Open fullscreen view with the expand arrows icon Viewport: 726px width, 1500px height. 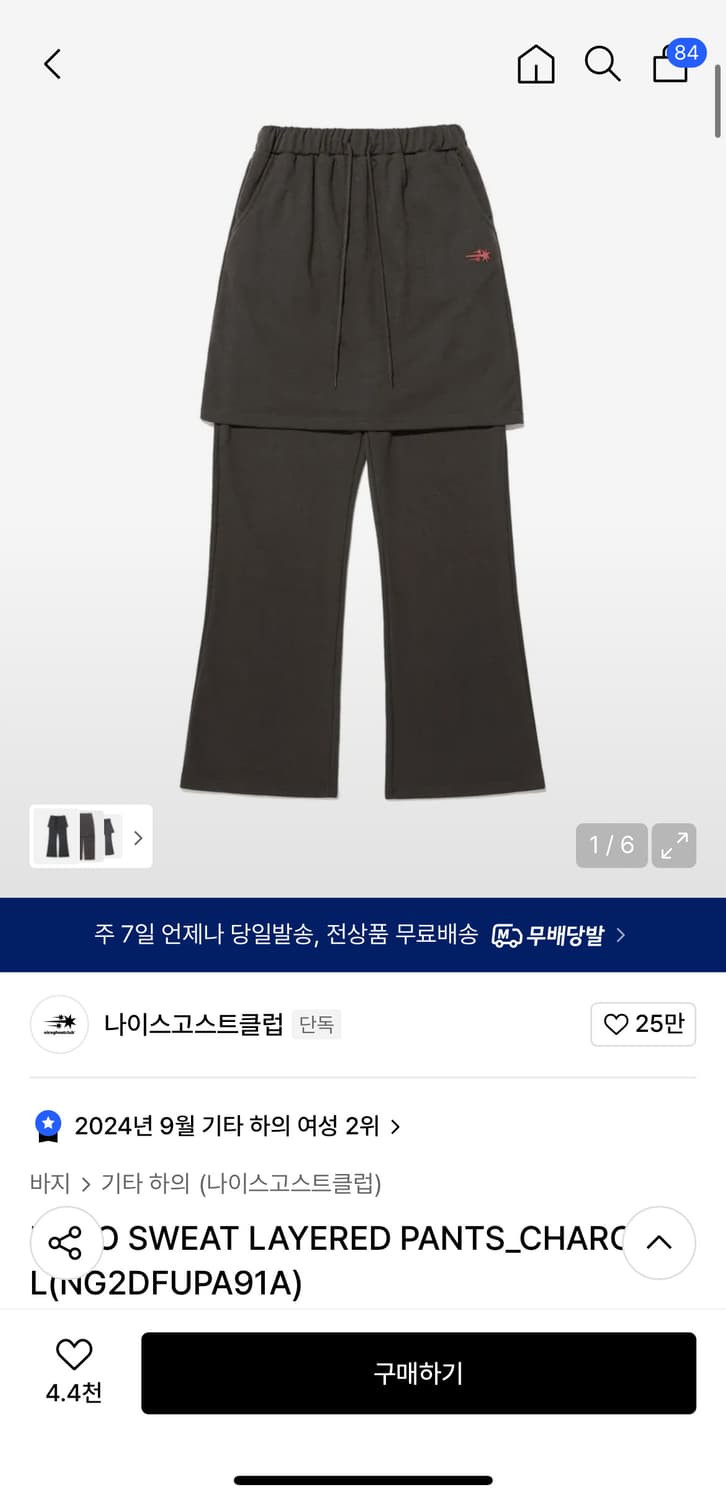[674, 845]
